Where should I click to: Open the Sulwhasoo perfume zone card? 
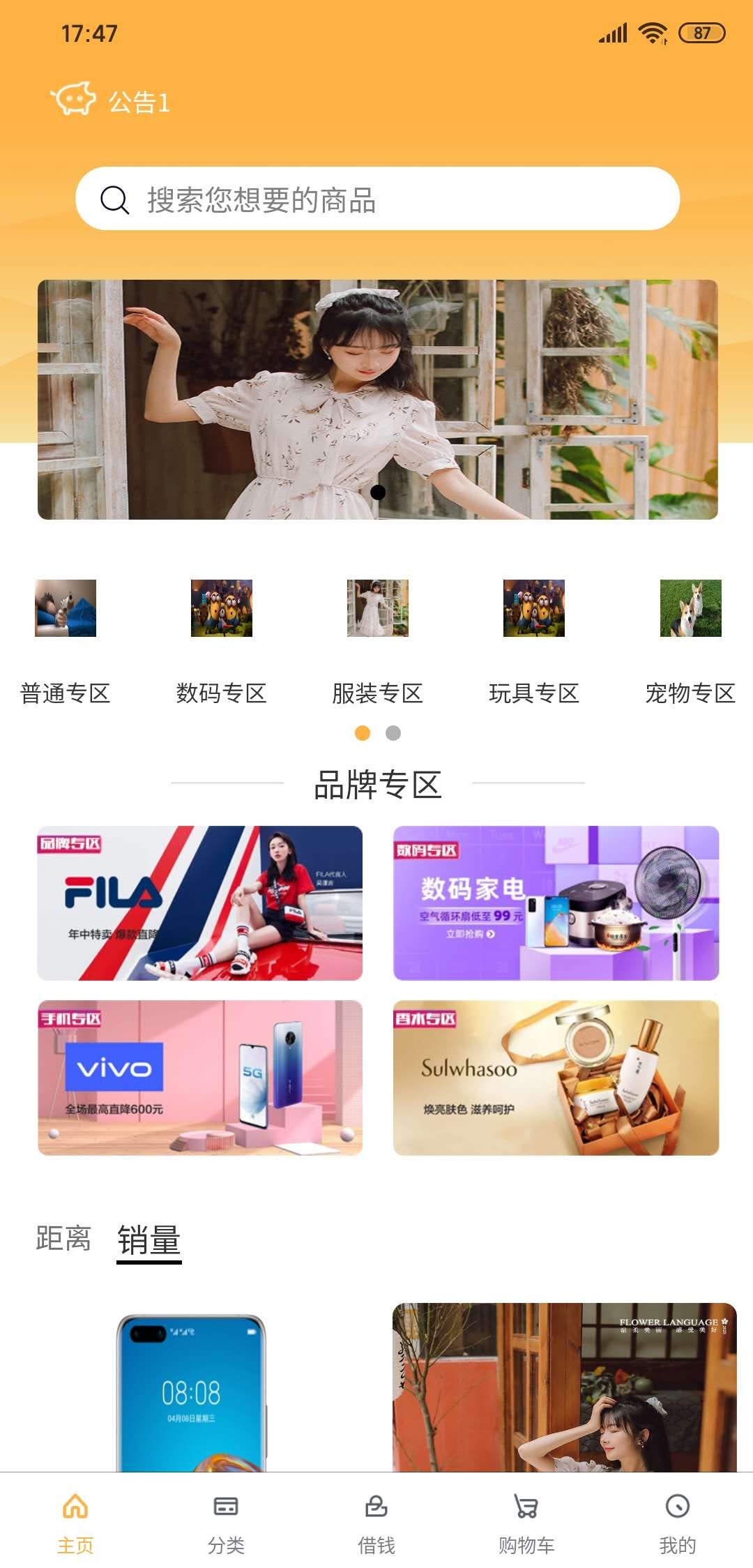coord(556,1078)
